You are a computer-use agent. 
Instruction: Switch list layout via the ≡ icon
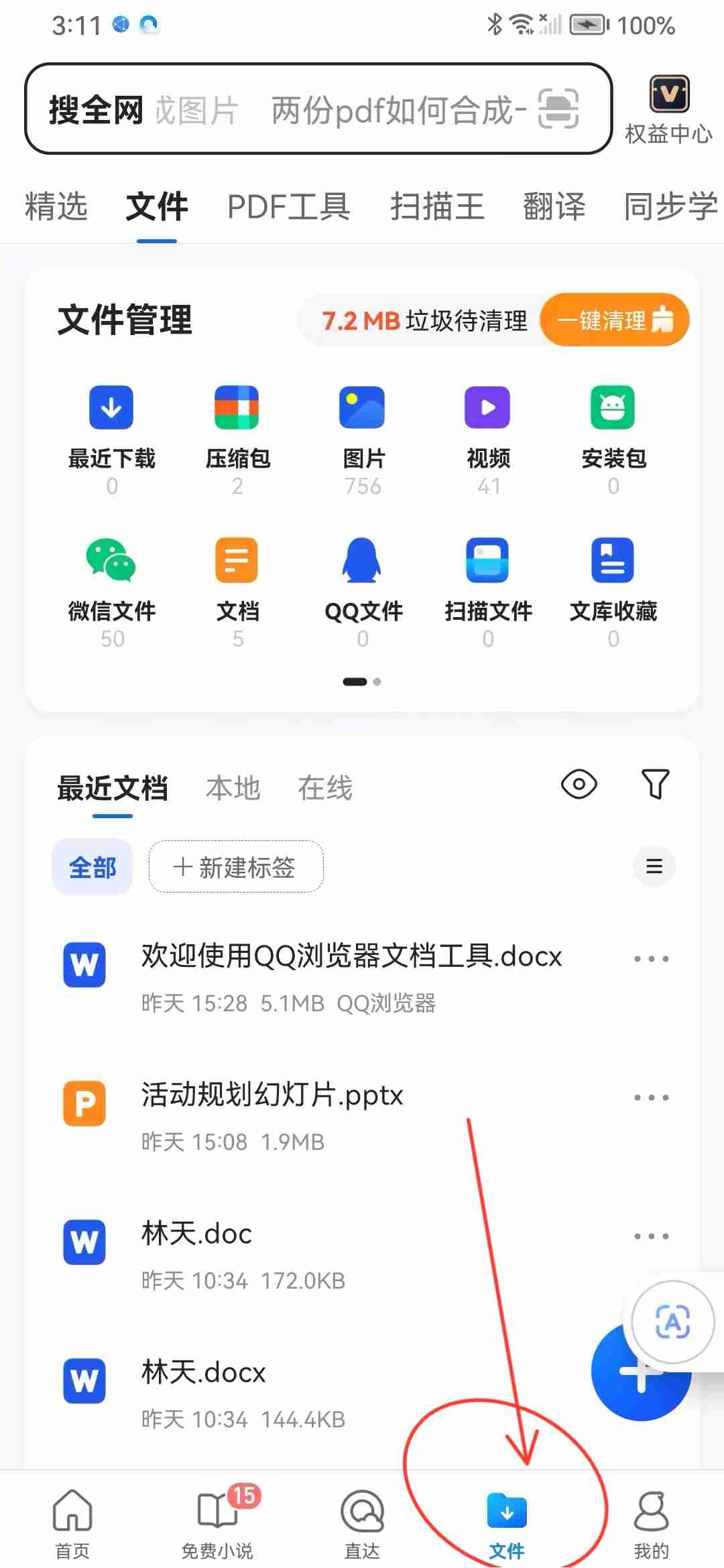[x=654, y=866]
